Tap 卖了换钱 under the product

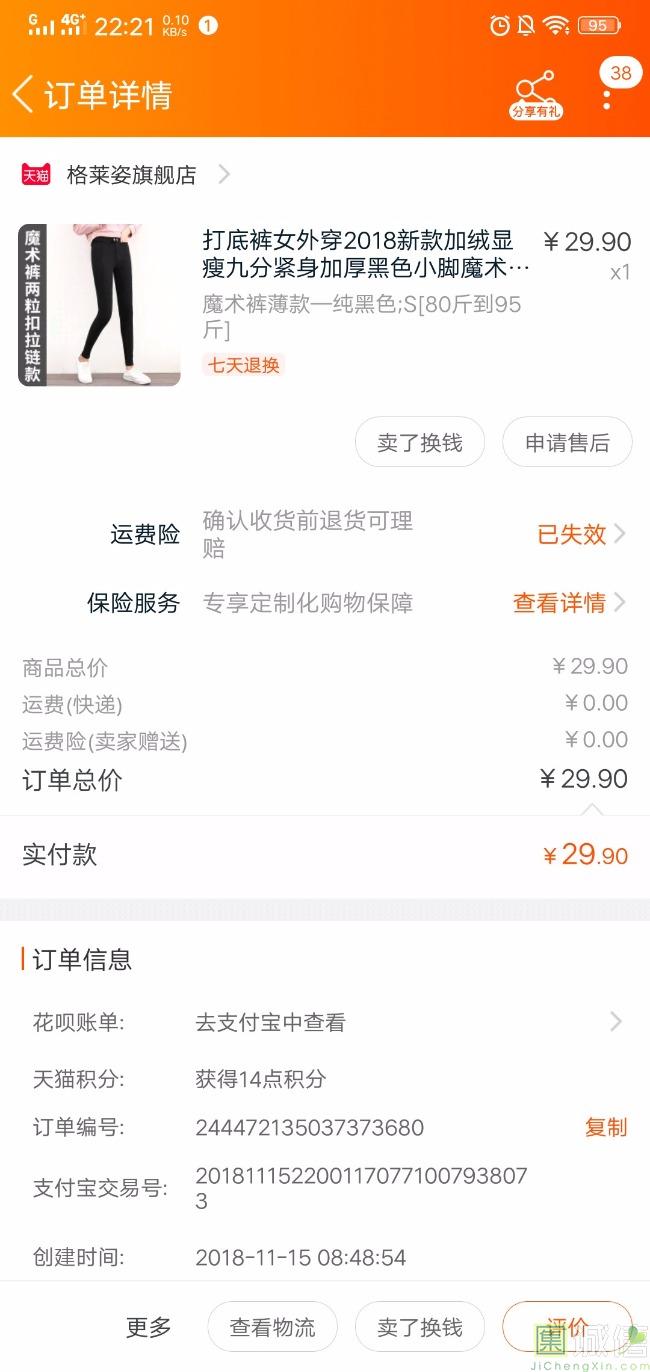coord(420,442)
